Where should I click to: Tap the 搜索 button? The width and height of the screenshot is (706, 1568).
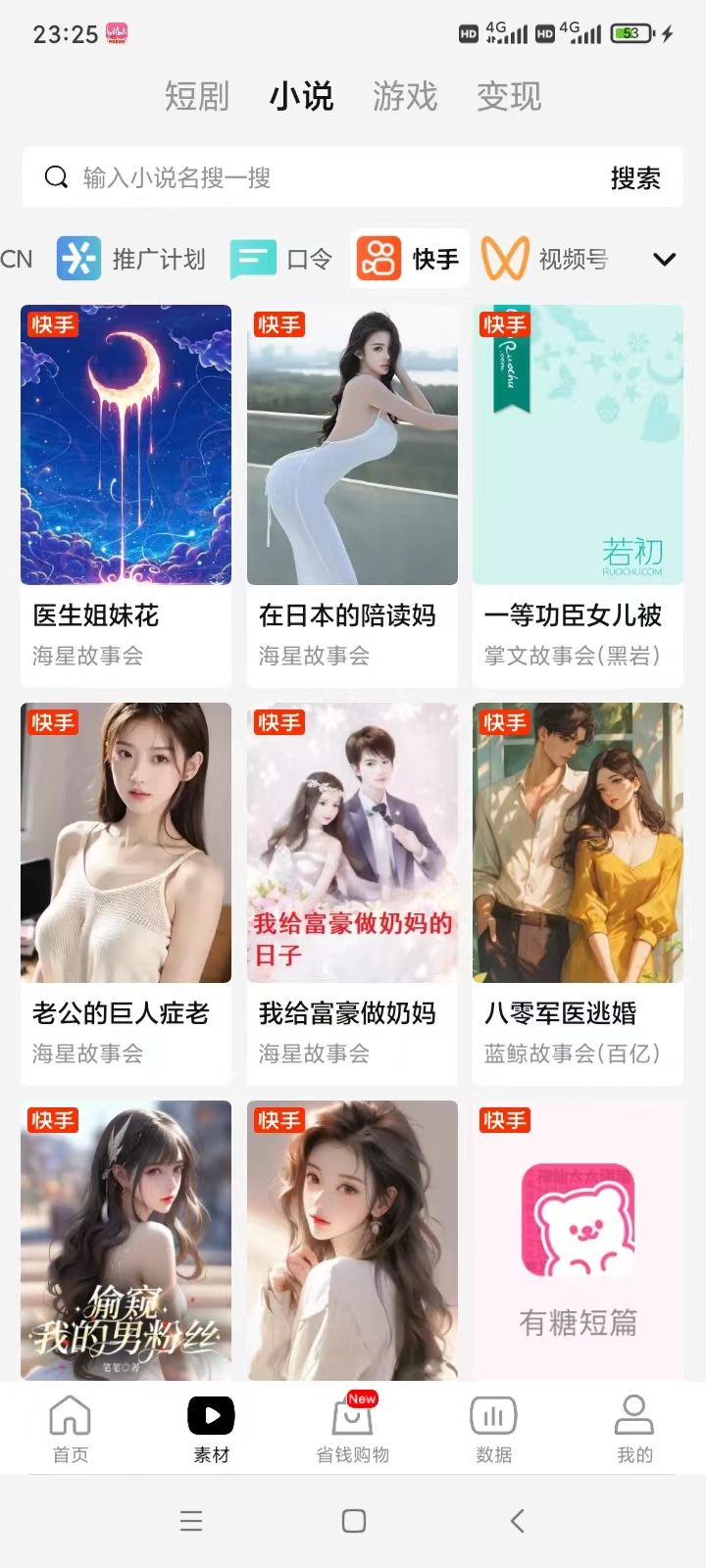635,177
